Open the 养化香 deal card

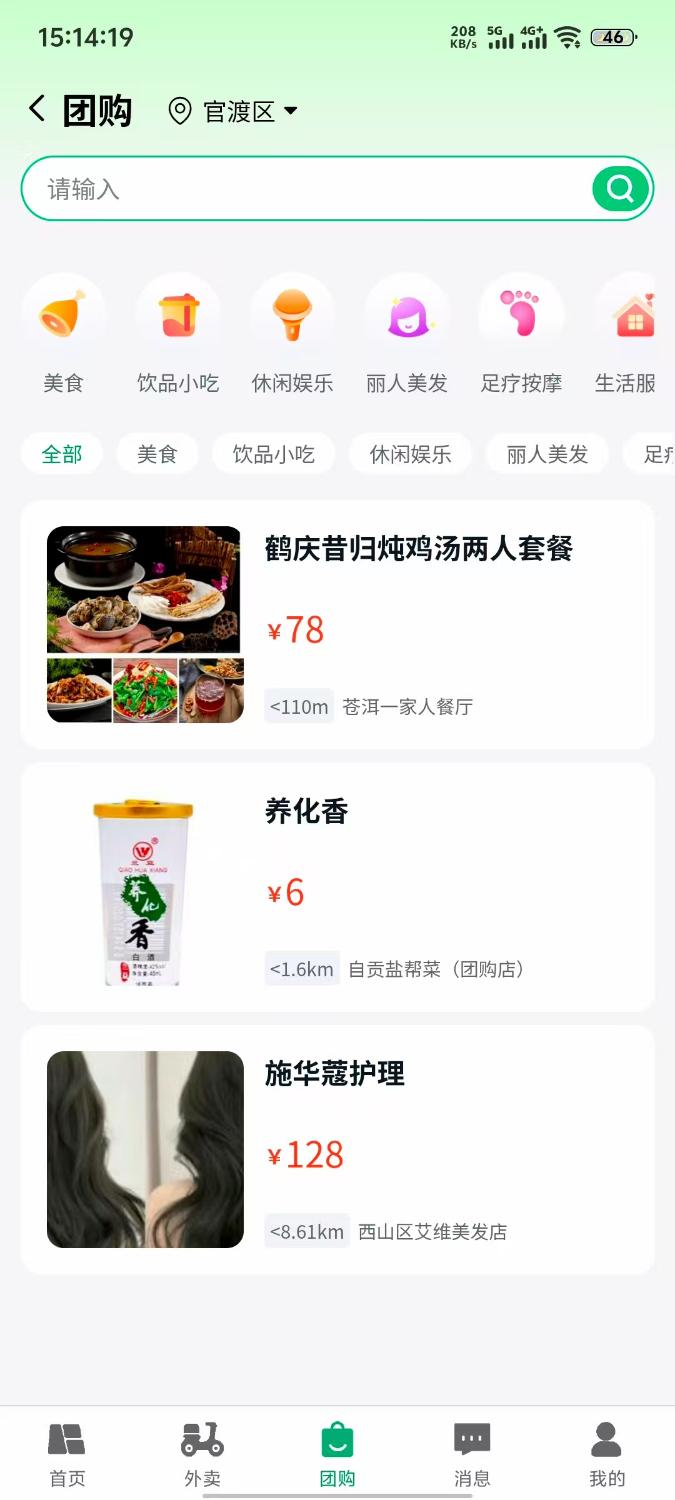click(x=337, y=887)
